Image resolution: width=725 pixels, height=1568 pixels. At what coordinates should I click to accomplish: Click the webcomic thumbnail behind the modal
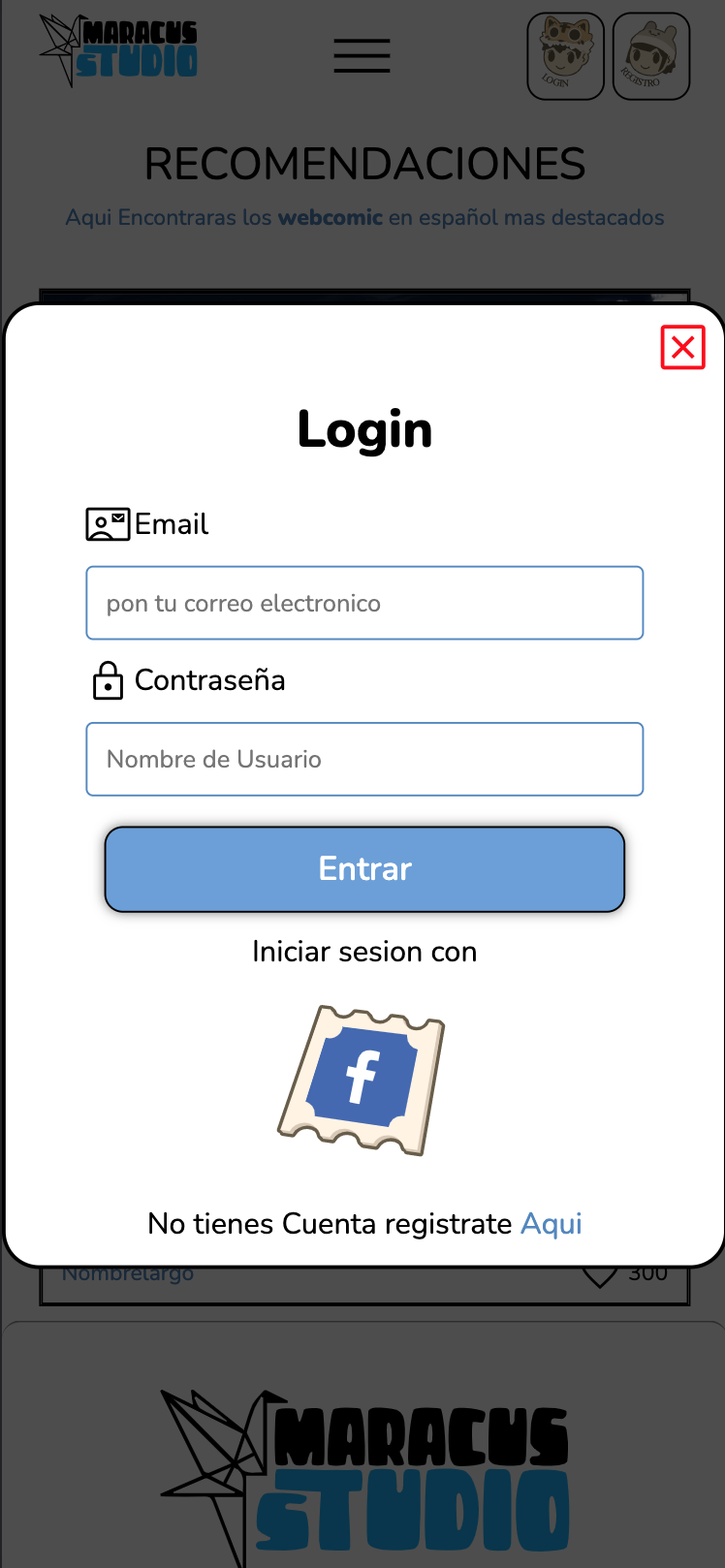(363, 291)
